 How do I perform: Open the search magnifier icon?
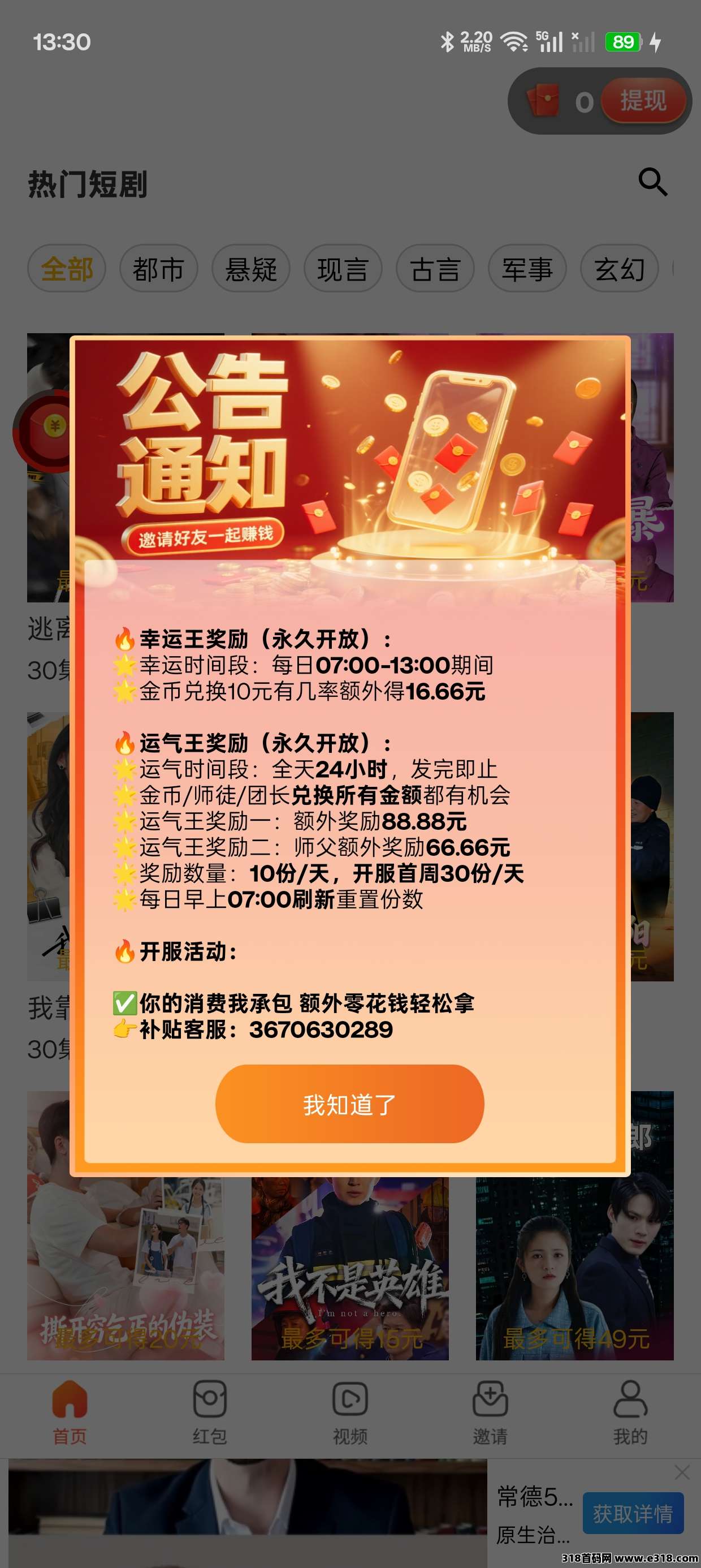(652, 182)
